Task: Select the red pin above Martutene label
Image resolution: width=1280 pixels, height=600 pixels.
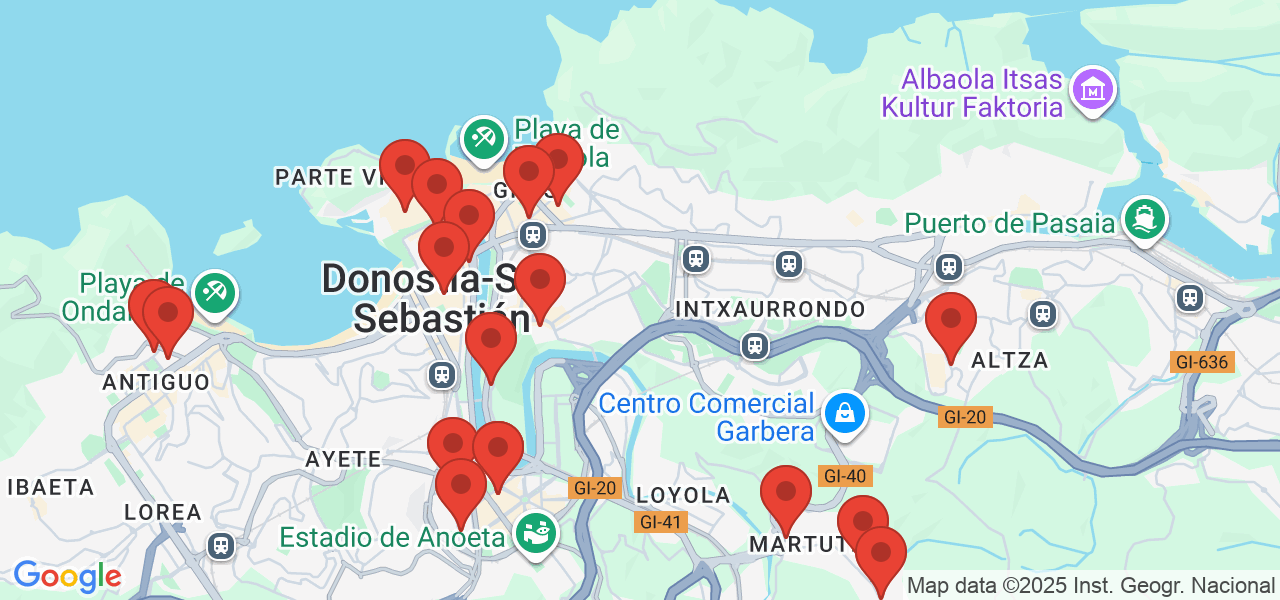Action: [x=785, y=495]
